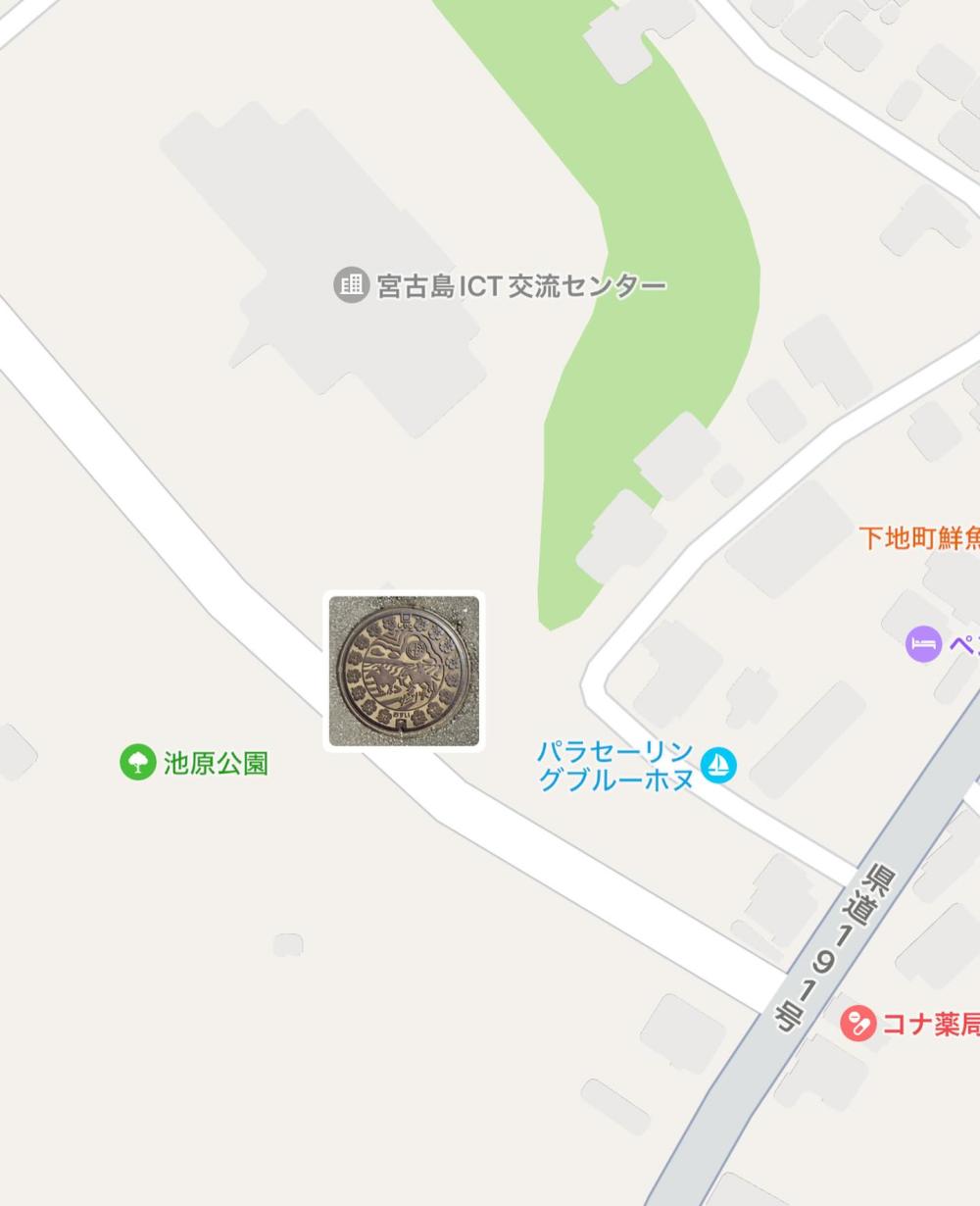Open パラセーリングブルーホヌ sailing marker
This screenshot has height=1206, width=980.
click(x=718, y=765)
